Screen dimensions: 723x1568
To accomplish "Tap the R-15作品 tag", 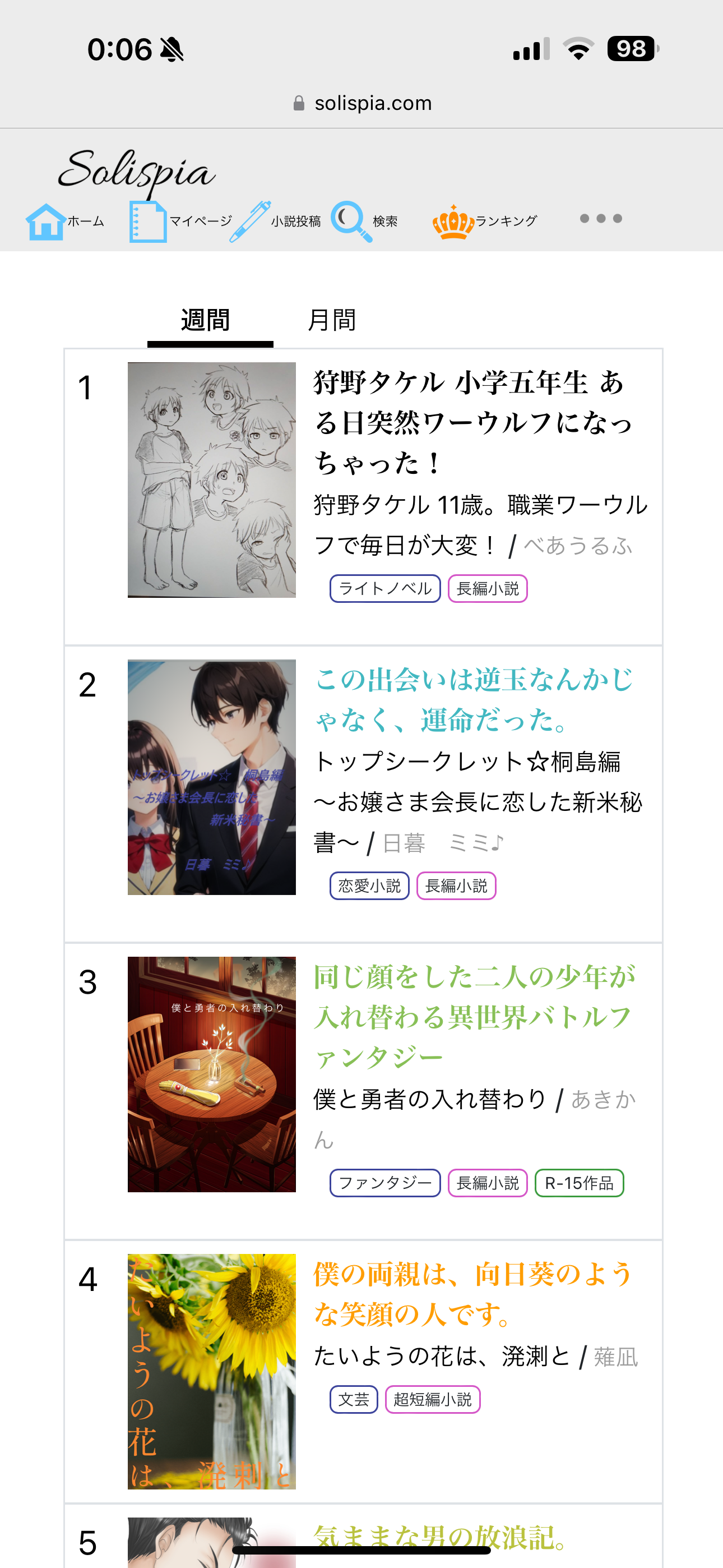I will (579, 1183).
